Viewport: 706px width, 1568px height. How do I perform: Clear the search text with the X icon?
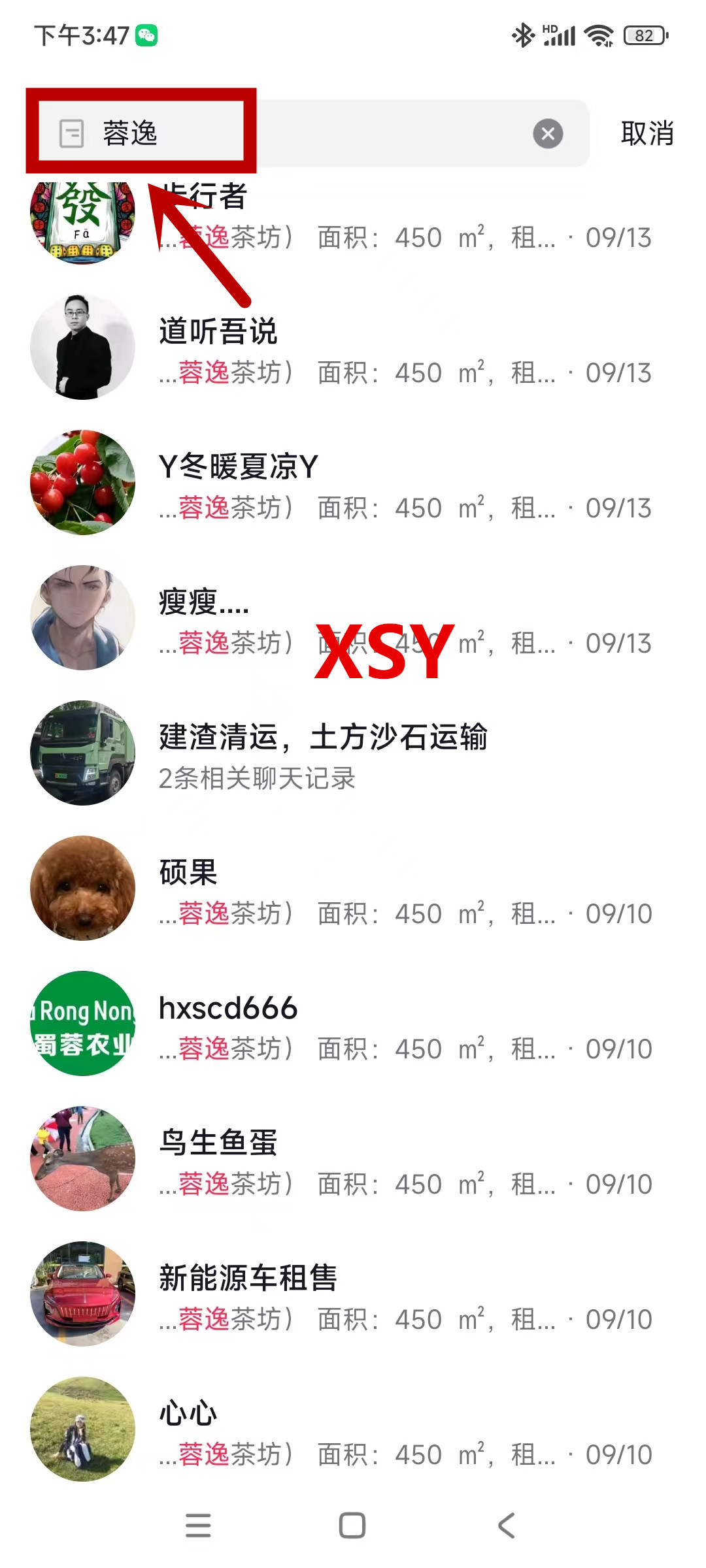coord(548,134)
